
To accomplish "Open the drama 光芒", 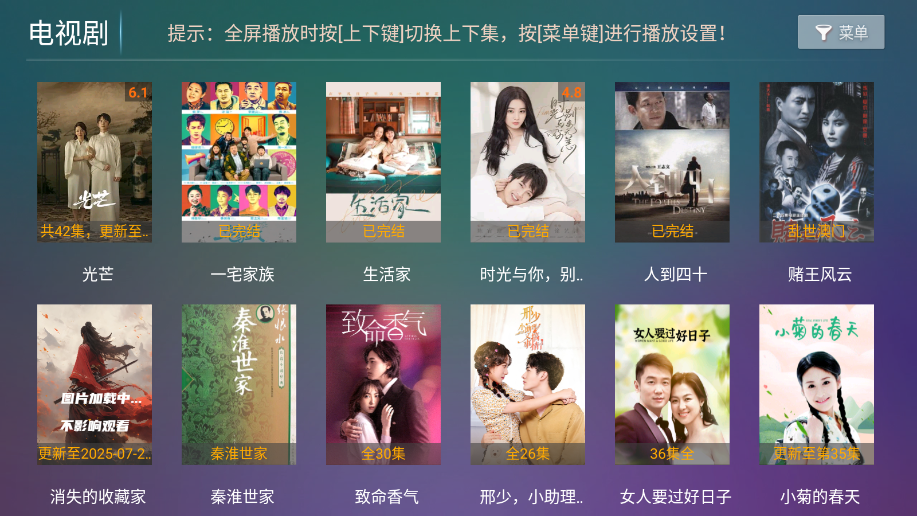I will (95, 163).
